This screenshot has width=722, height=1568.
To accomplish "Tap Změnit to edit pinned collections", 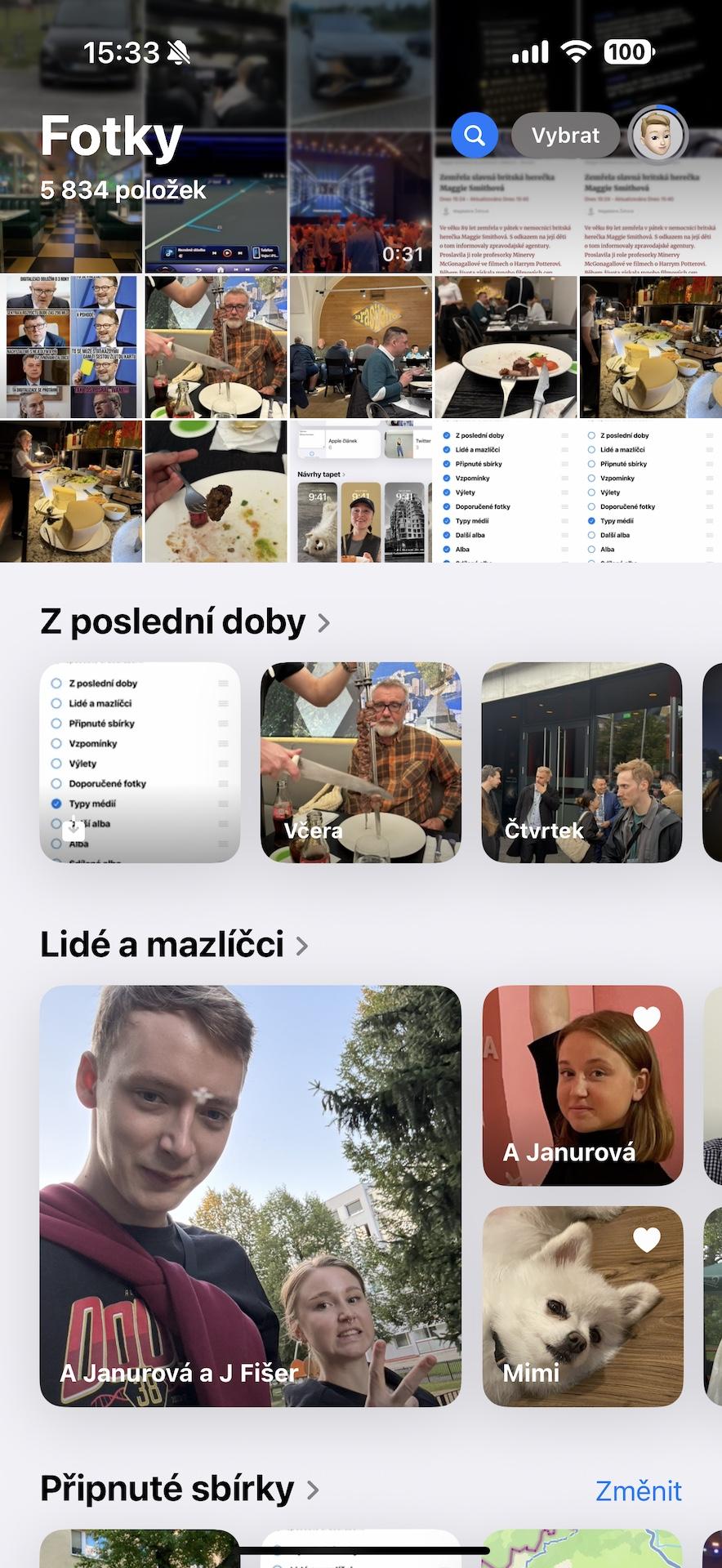I will click(639, 1490).
